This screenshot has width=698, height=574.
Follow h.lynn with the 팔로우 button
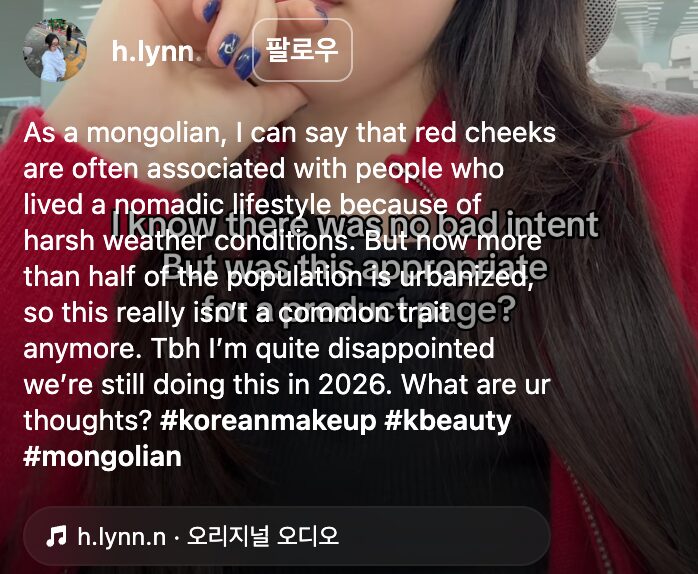(302, 50)
